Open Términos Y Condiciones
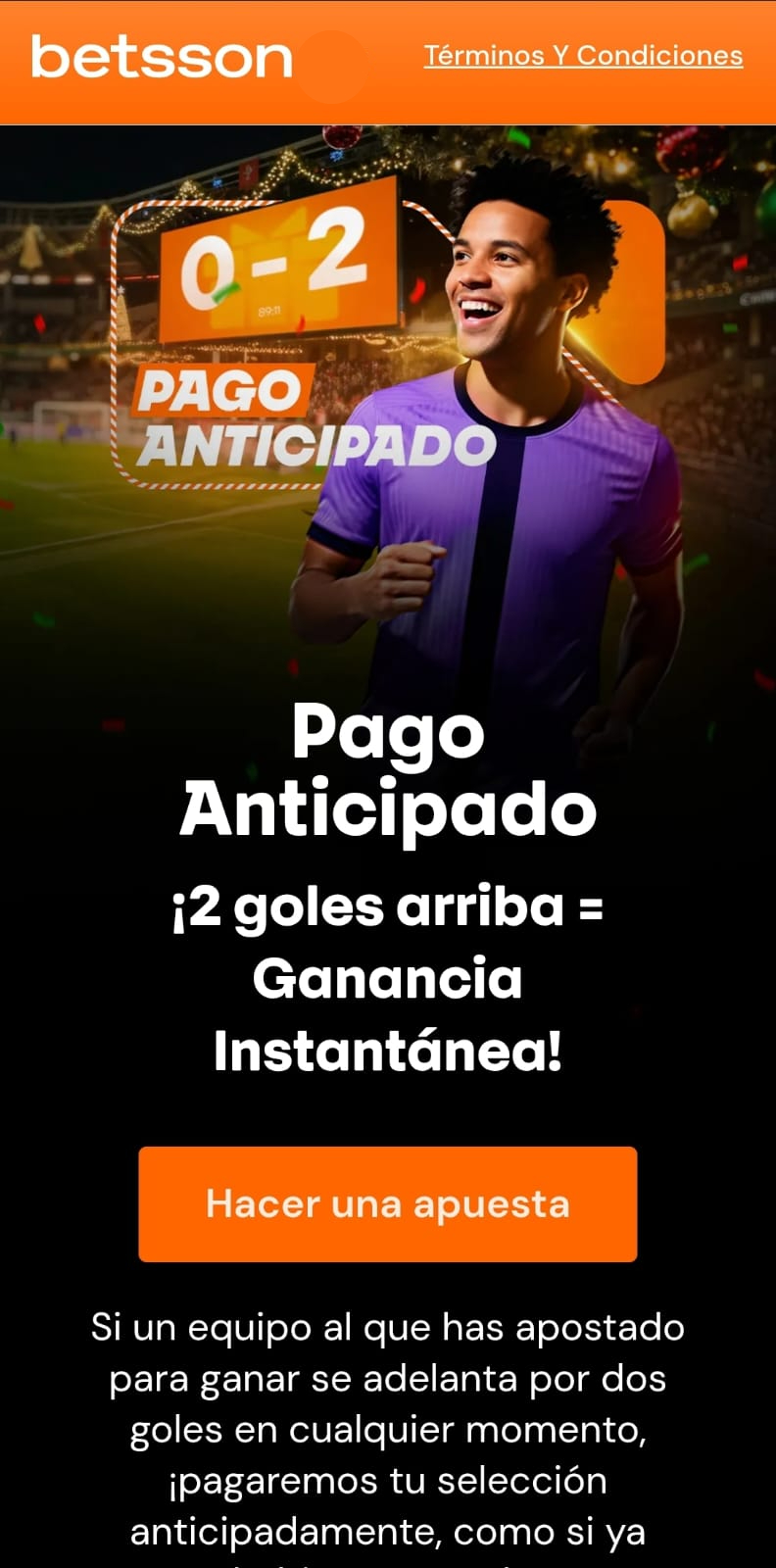 582,56
